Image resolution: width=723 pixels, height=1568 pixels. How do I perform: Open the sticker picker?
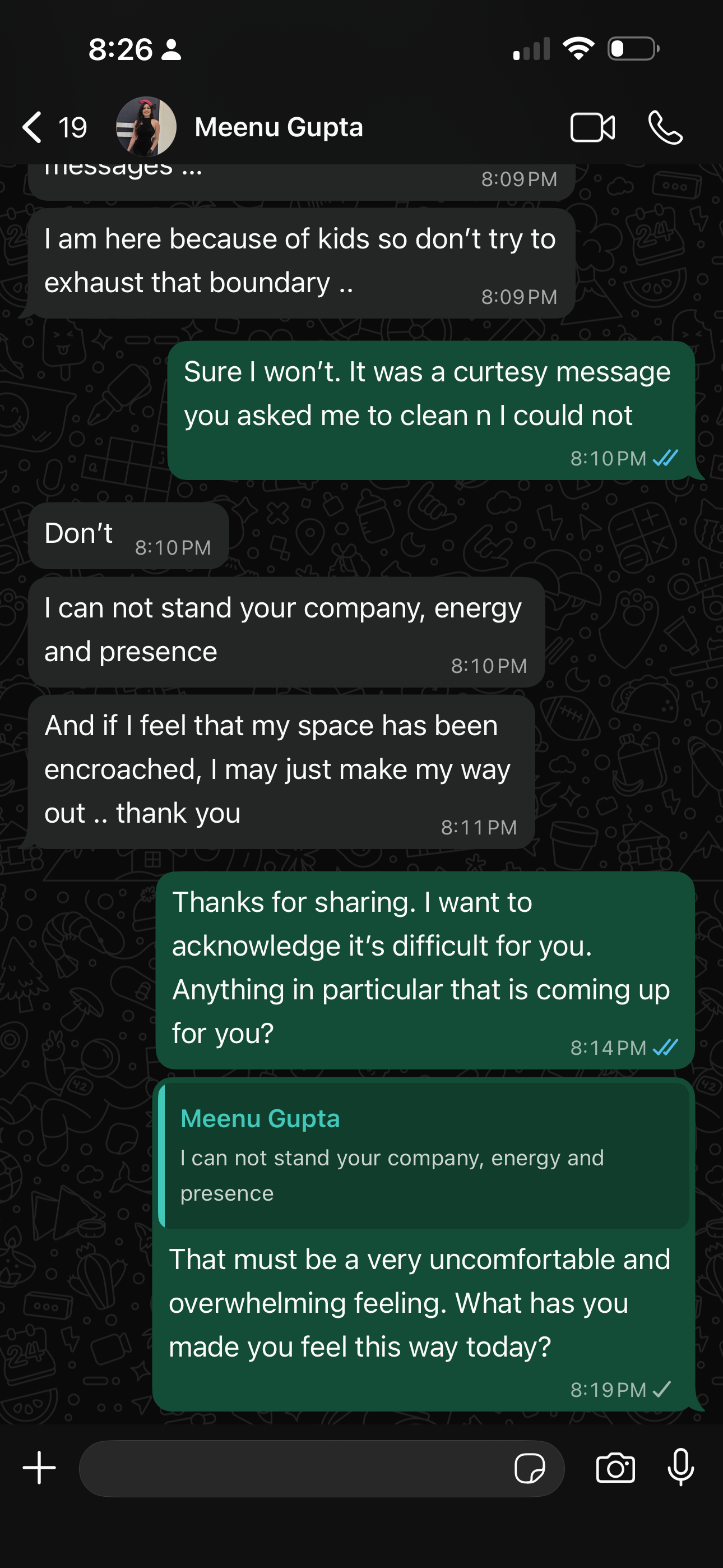[x=530, y=1468]
